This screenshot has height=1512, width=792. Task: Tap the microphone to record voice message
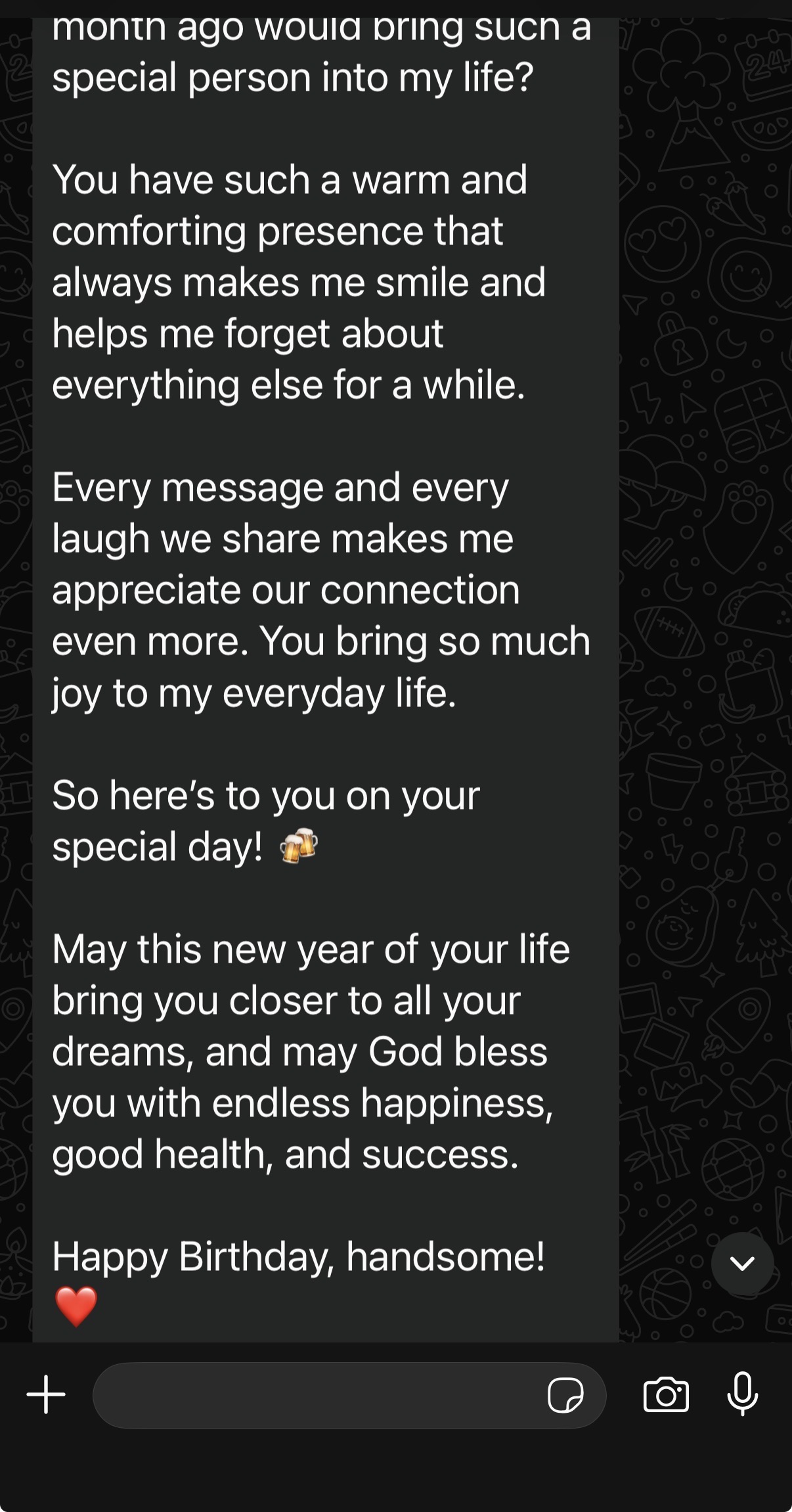coord(743,1394)
